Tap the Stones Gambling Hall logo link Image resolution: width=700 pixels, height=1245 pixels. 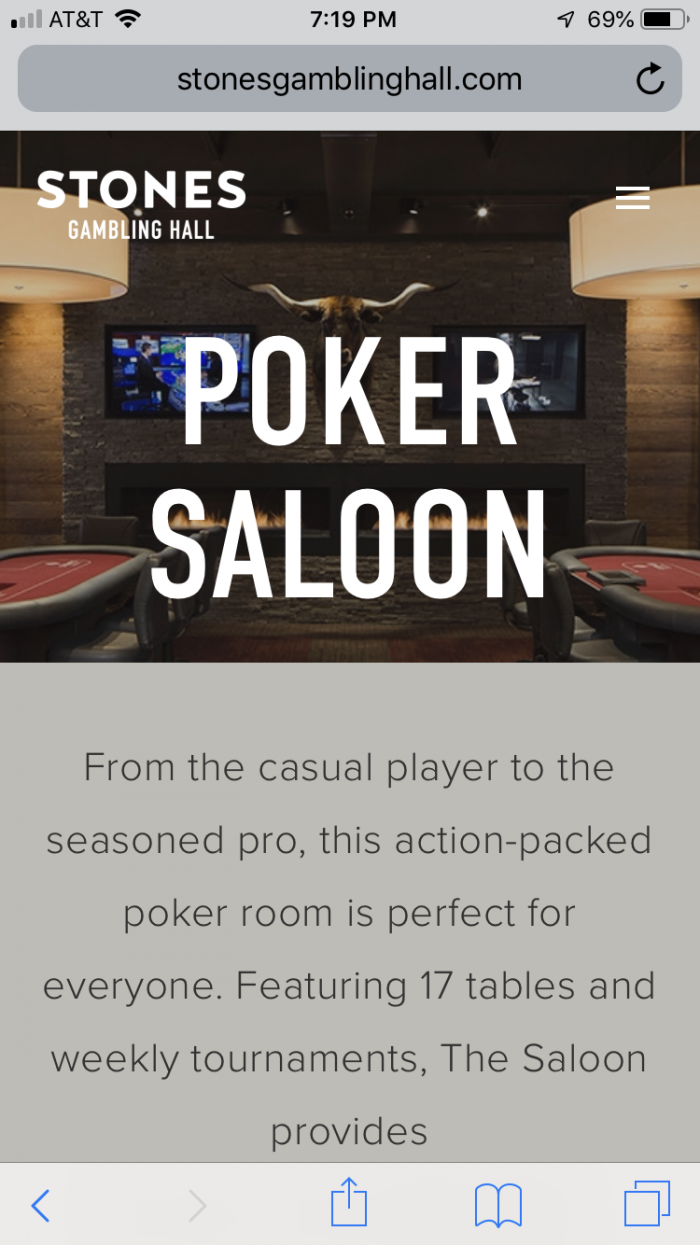141,204
